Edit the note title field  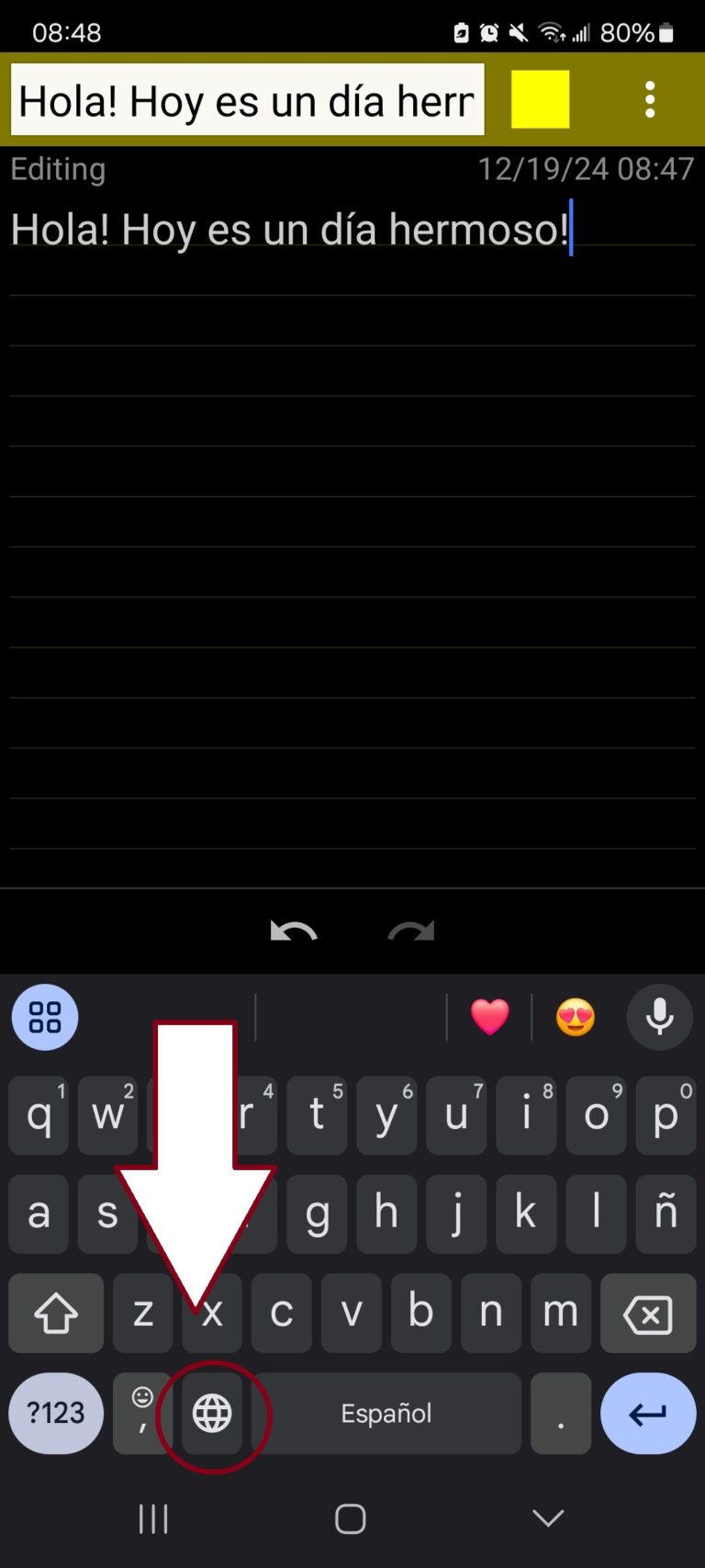pos(246,100)
